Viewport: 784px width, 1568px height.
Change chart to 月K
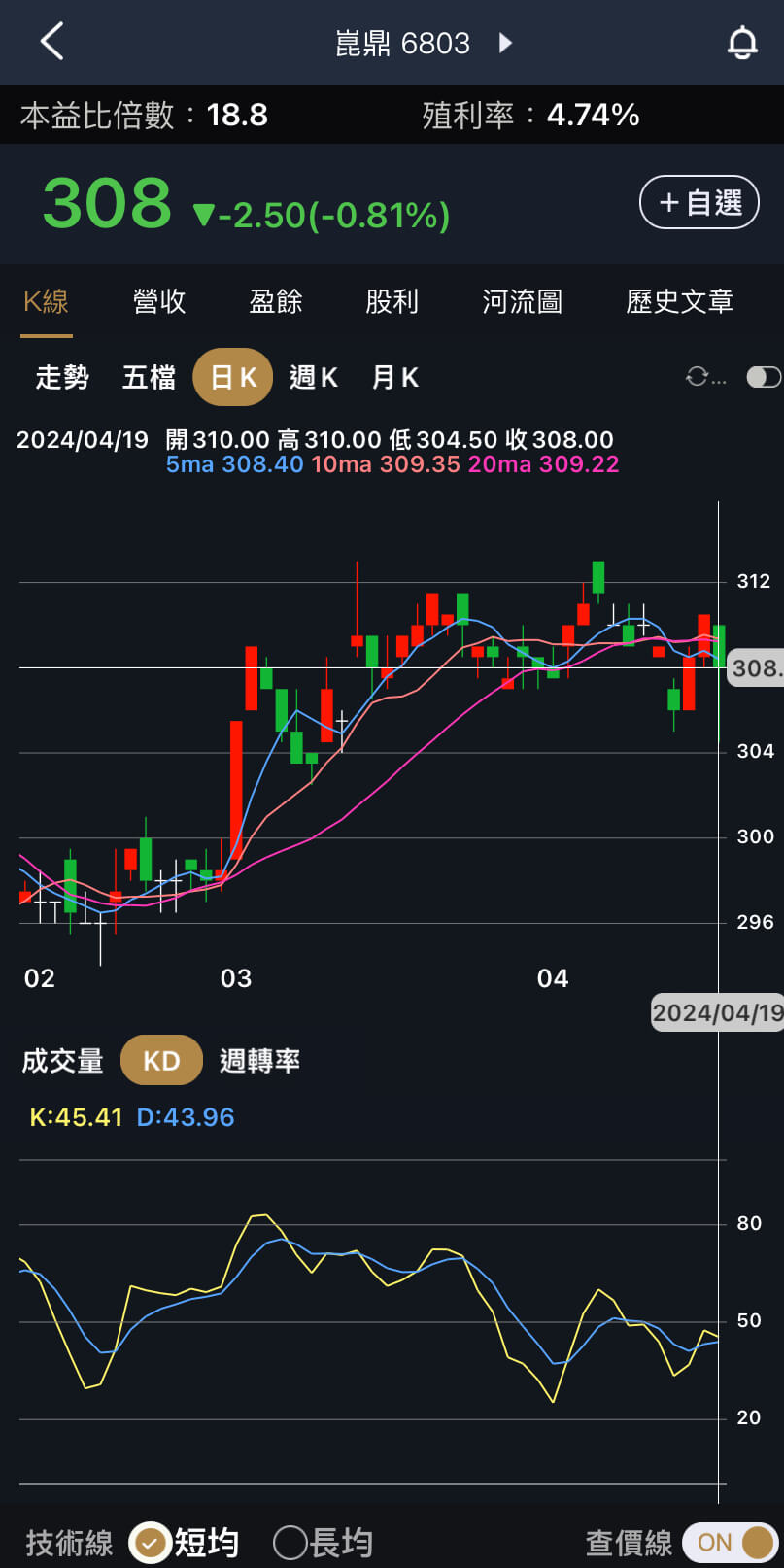[x=395, y=377]
